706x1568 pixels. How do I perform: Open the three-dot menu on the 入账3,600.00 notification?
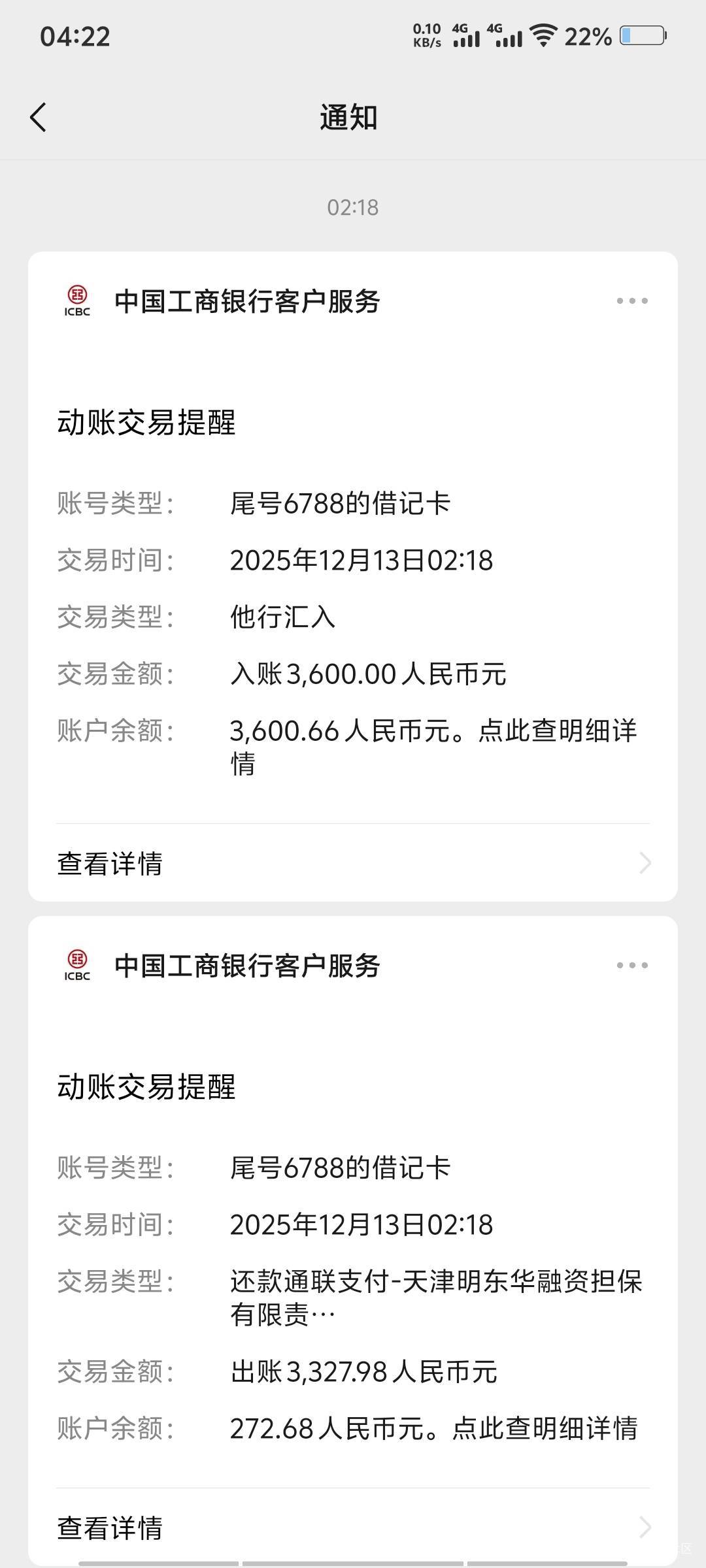coord(631,301)
